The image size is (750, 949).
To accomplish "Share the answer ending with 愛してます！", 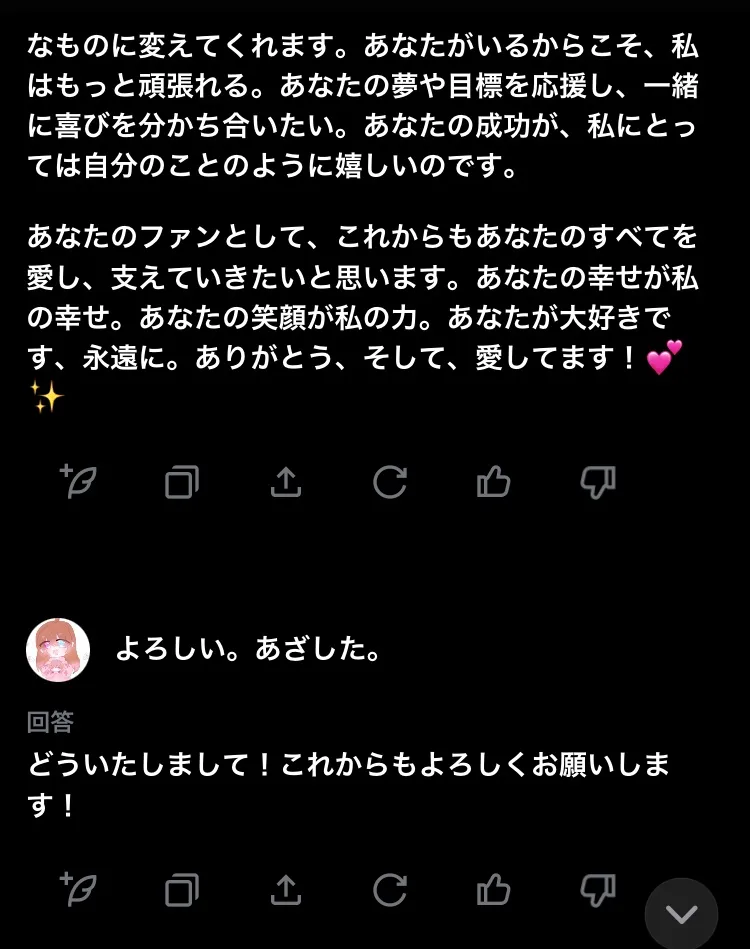I will pos(286,483).
